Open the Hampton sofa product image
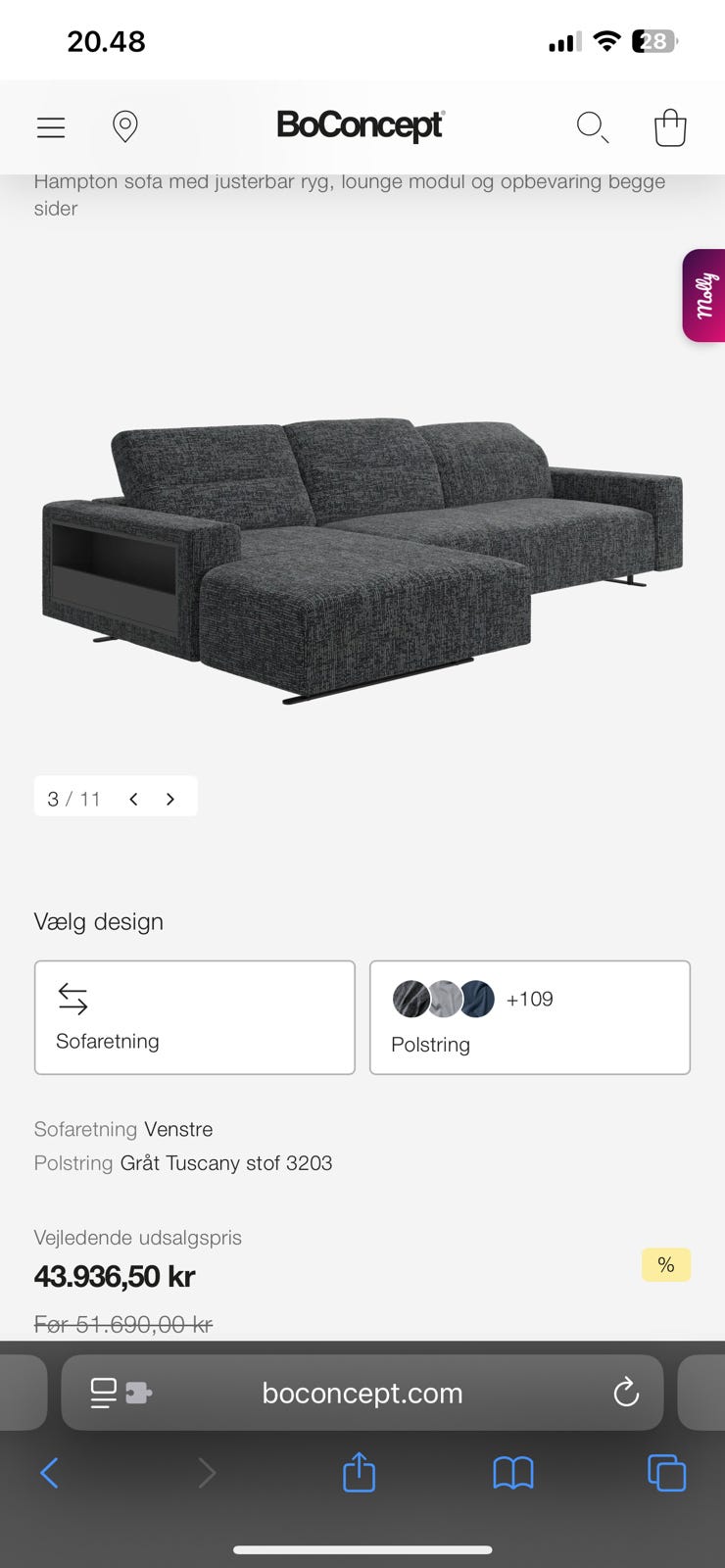The height and width of the screenshot is (1568, 725). tap(362, 559)
